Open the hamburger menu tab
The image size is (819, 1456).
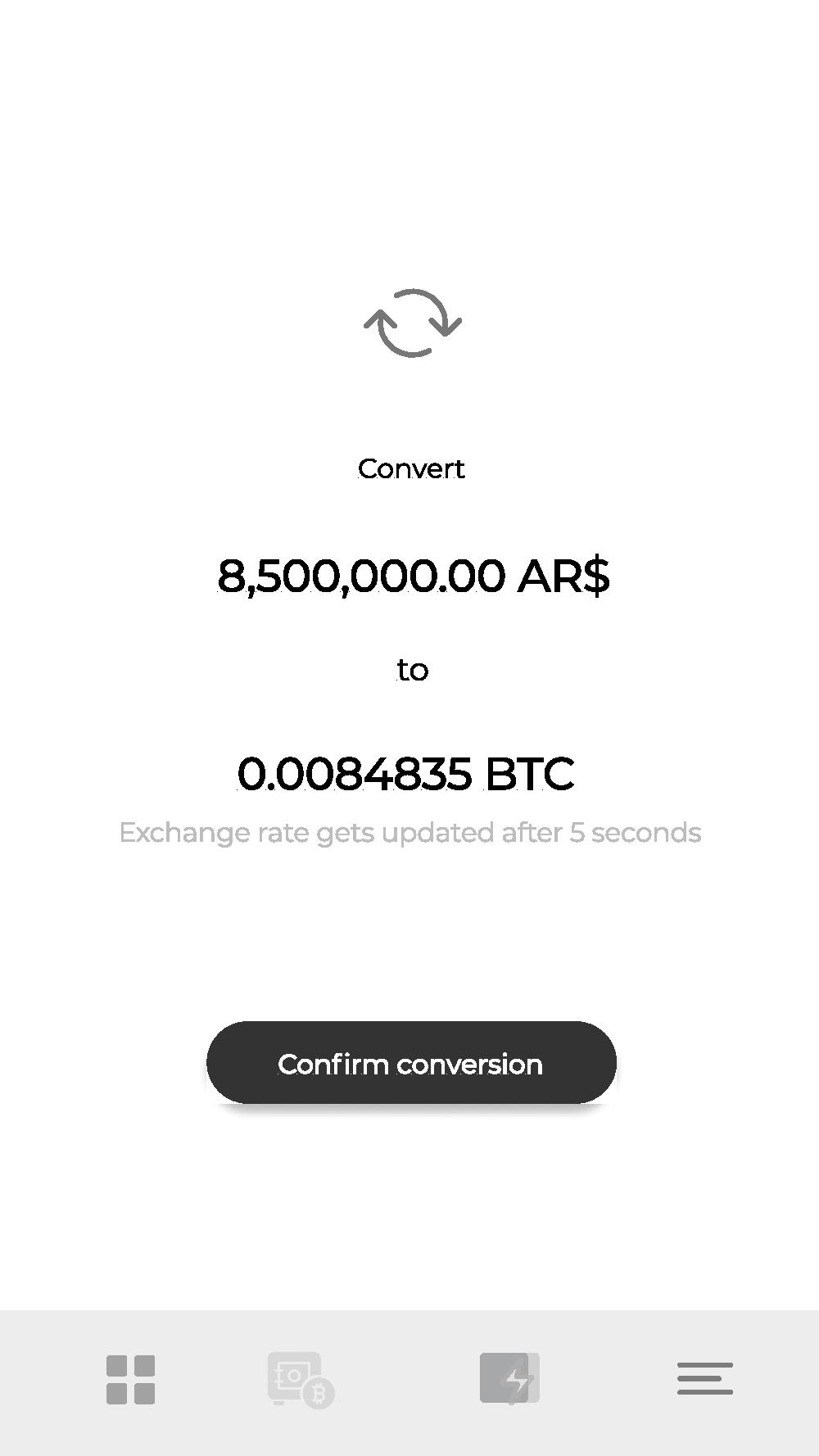[705, 1378]
